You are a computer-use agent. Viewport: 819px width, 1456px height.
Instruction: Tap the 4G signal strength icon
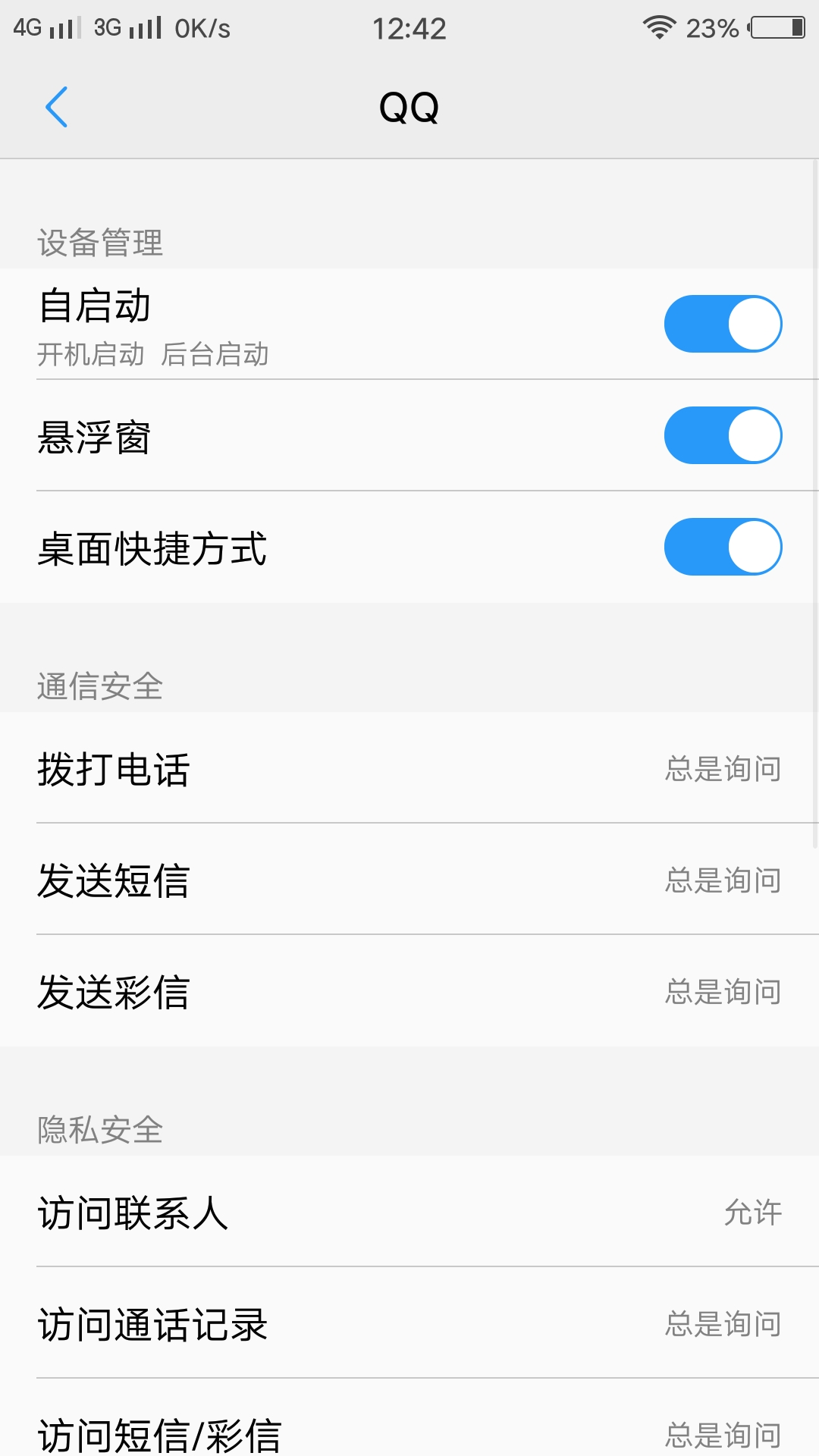45,27
